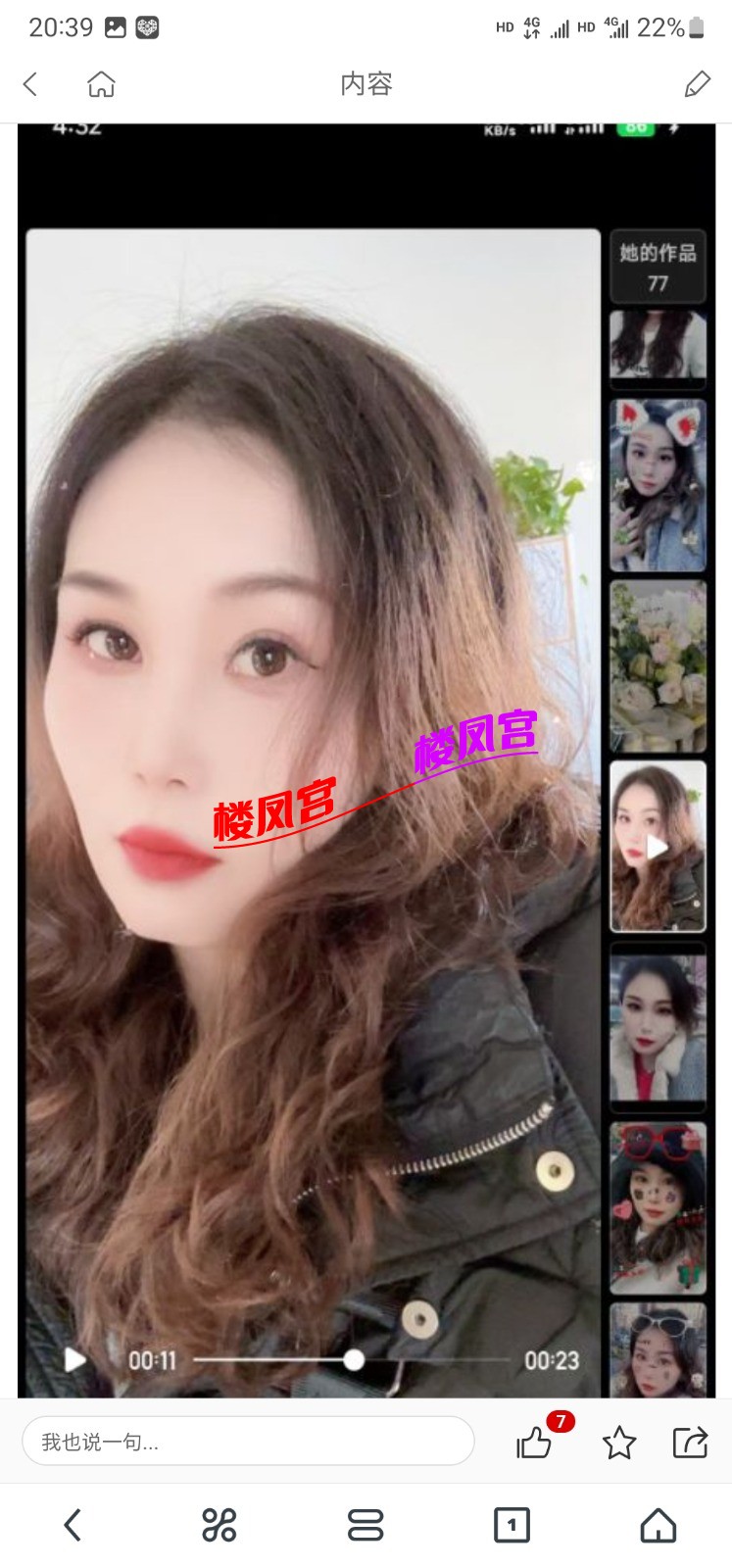This screenshot has width=732, height=1568.
Task: Like this post with thumbs-up
Action: point(534,1442)
